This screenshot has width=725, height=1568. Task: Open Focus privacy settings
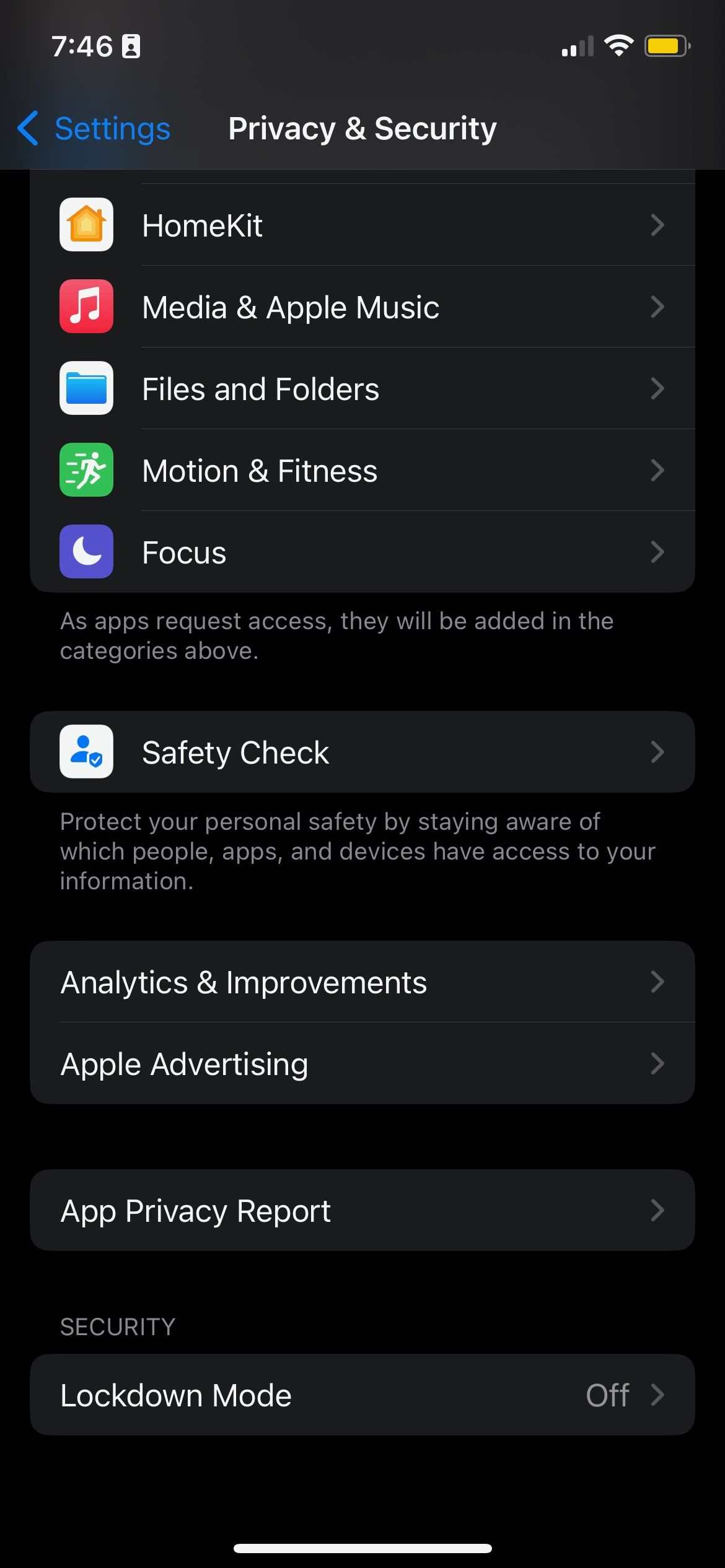click(x=362, y=552)
